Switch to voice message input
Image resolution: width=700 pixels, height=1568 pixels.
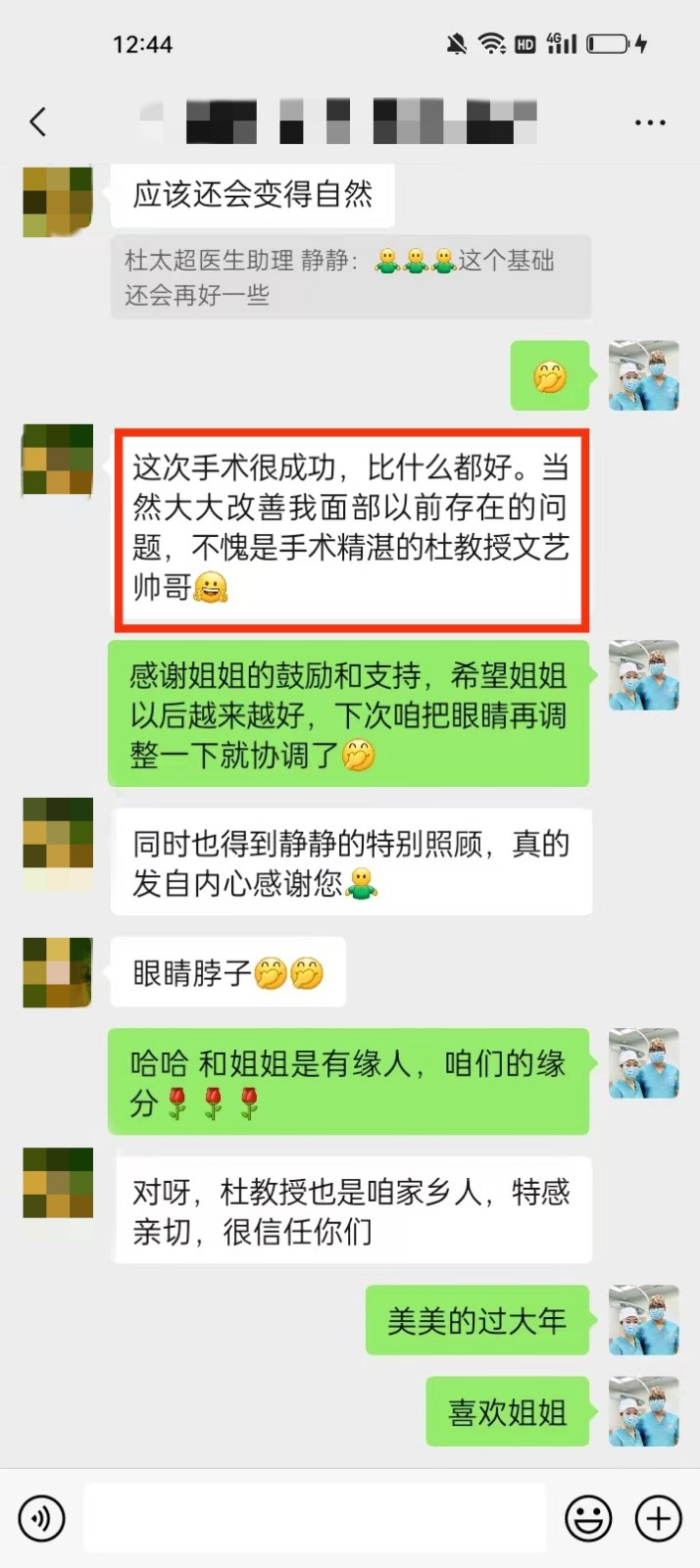(x=42, y=1518)
